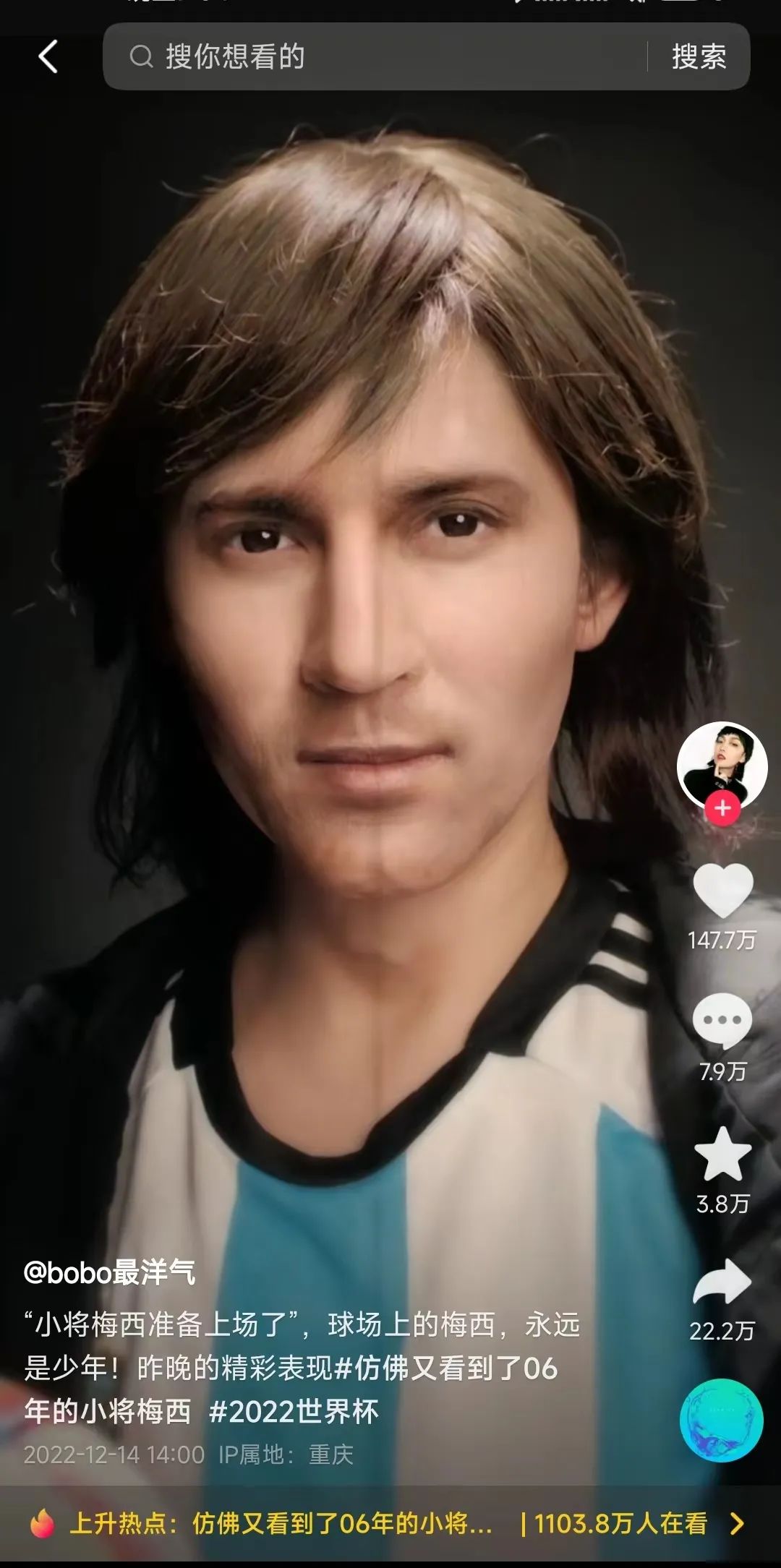Open @bobo最洋气 username link
Image resolution: width=781 pixels, height=1568 pixels.
tap(110, 1272)
